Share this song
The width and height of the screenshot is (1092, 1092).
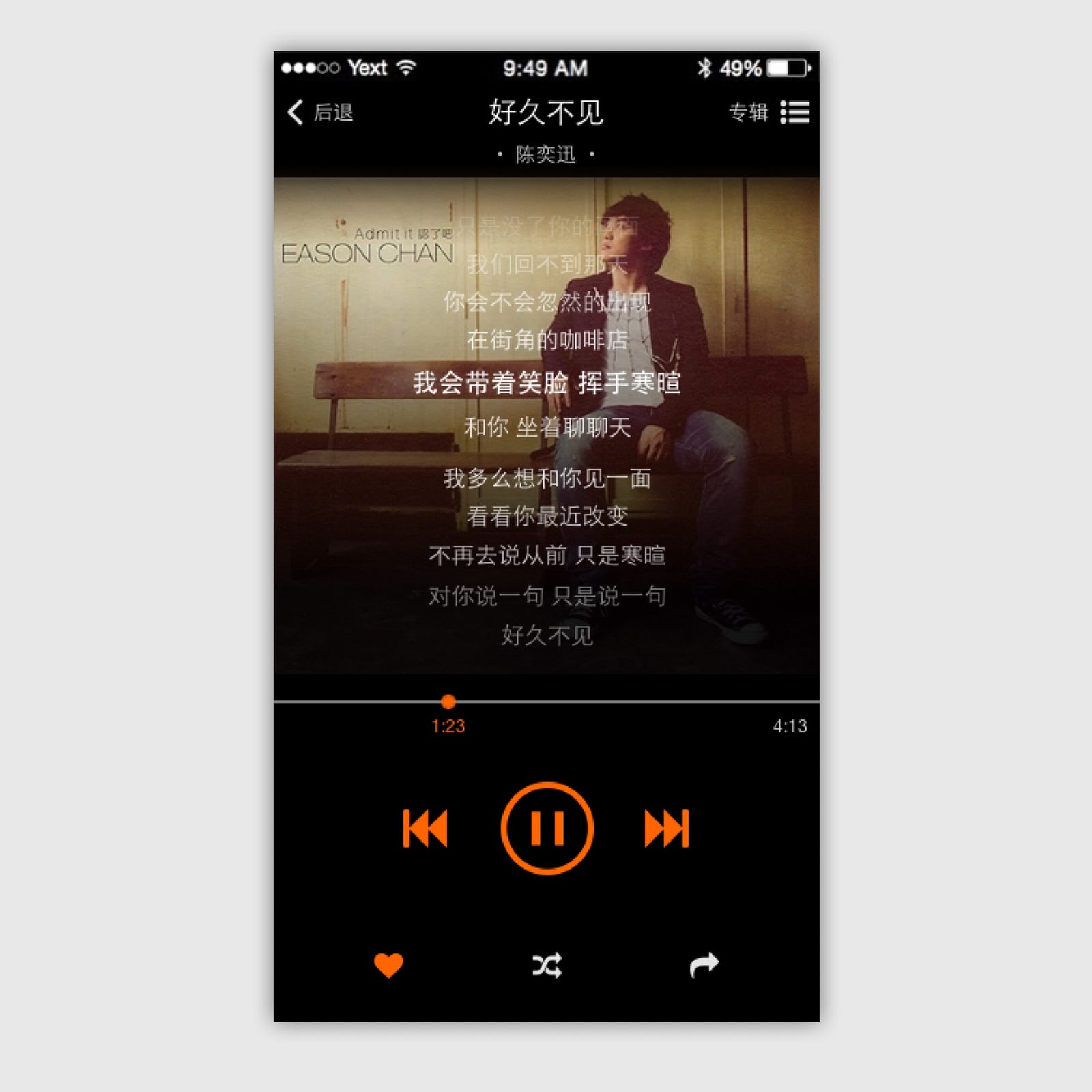704,965
